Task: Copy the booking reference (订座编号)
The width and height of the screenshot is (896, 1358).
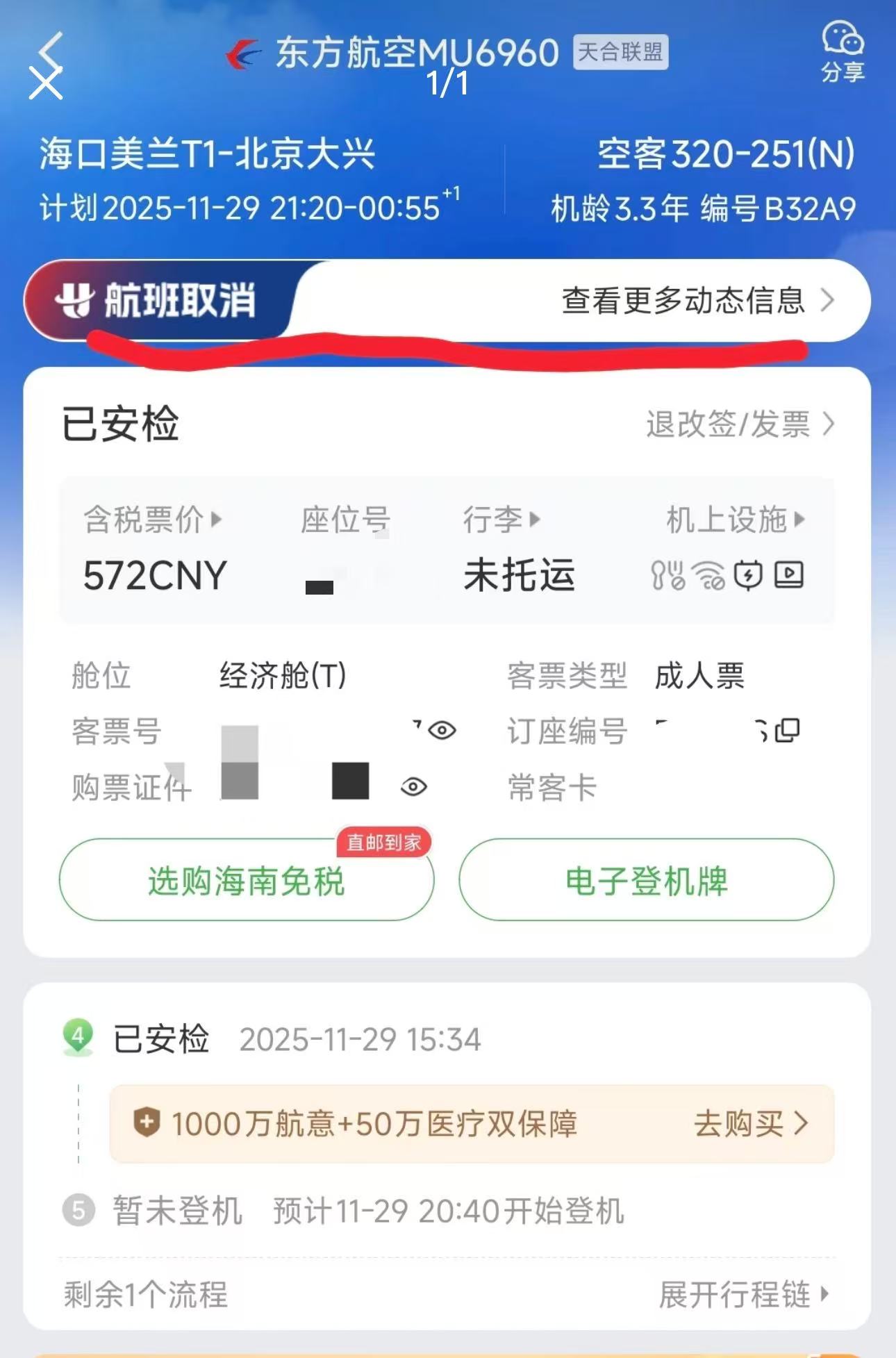Action: 788,731
